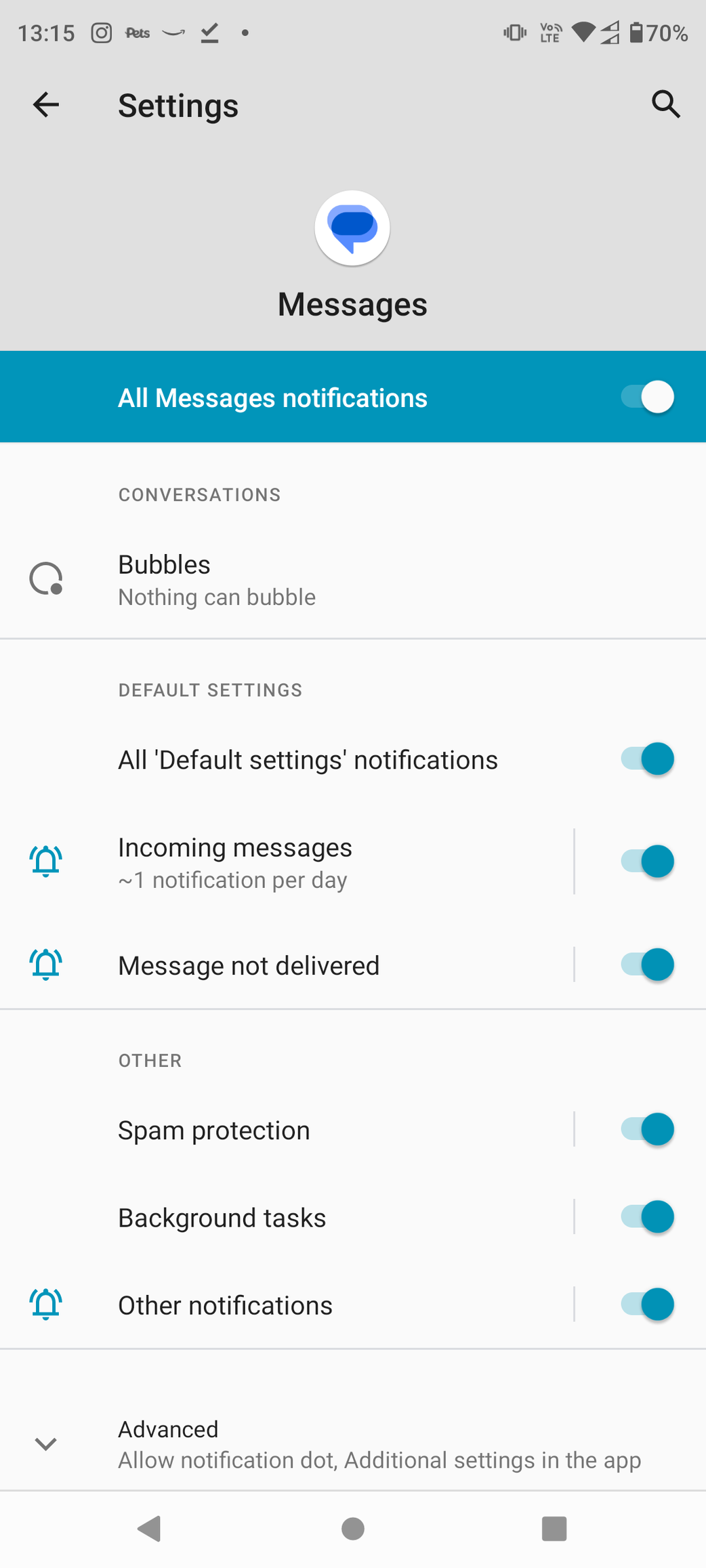706x1568 pixels.
Task: Go back using the top arrow
Action: click(46, 105)
